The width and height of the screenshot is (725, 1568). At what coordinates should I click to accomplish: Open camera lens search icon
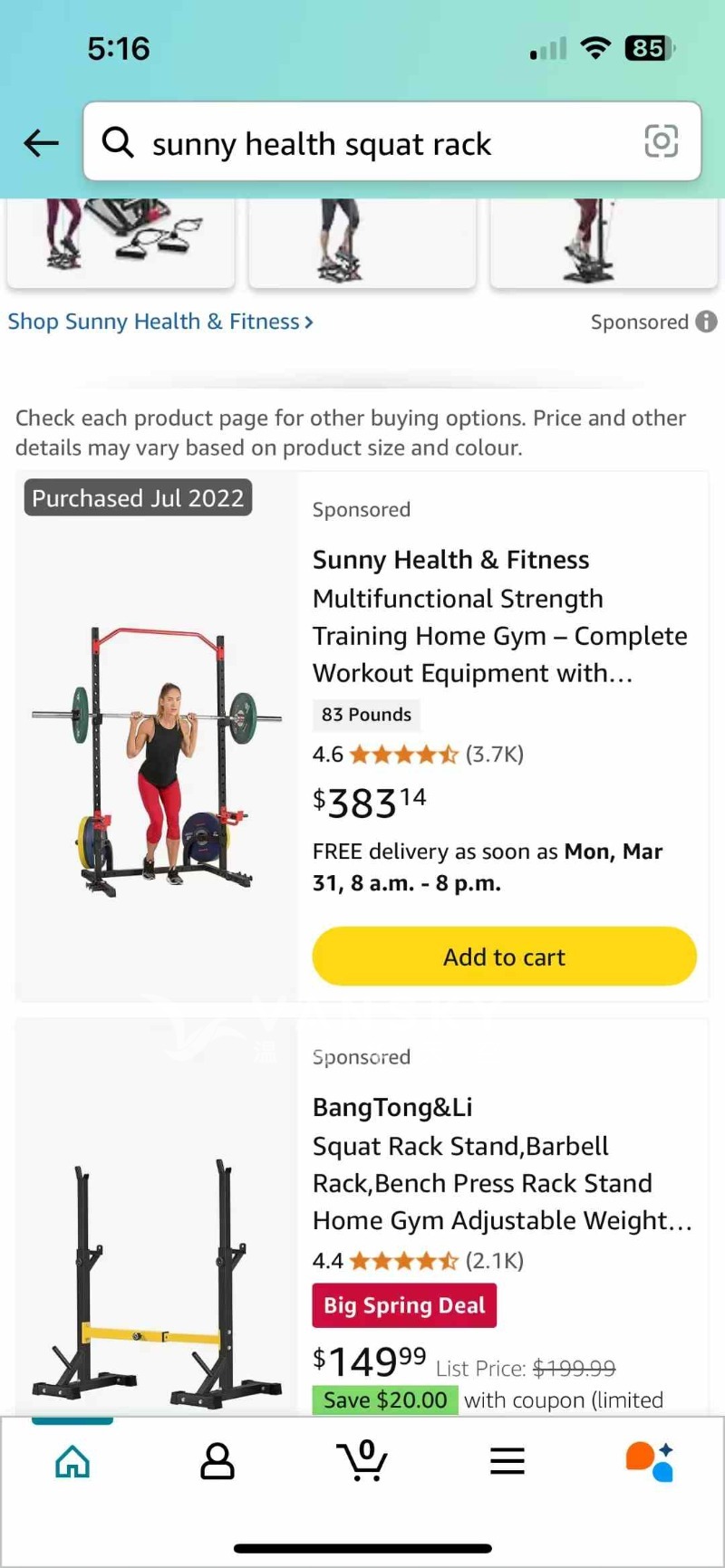coord(661,141)
